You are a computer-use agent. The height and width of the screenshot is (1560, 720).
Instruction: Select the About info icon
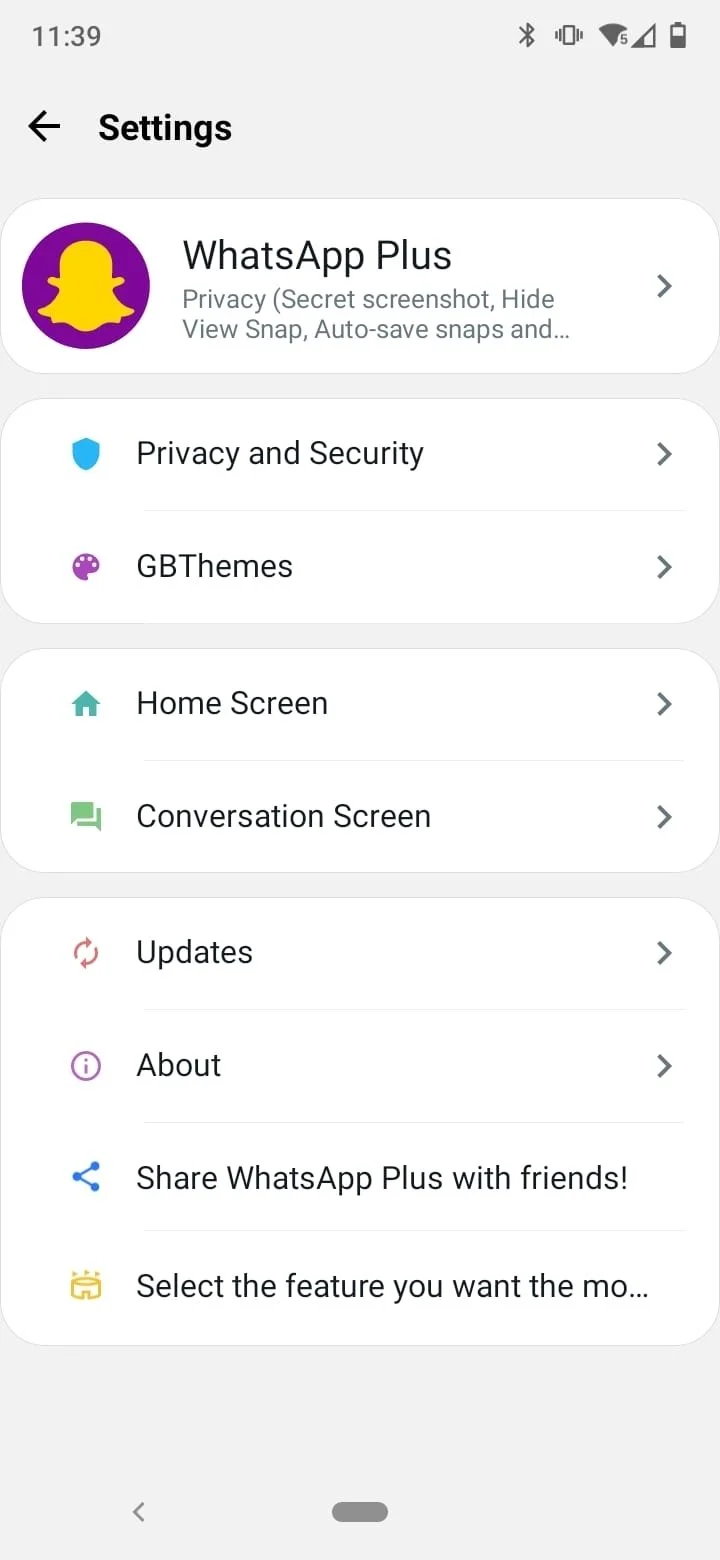pos(86,1065)
